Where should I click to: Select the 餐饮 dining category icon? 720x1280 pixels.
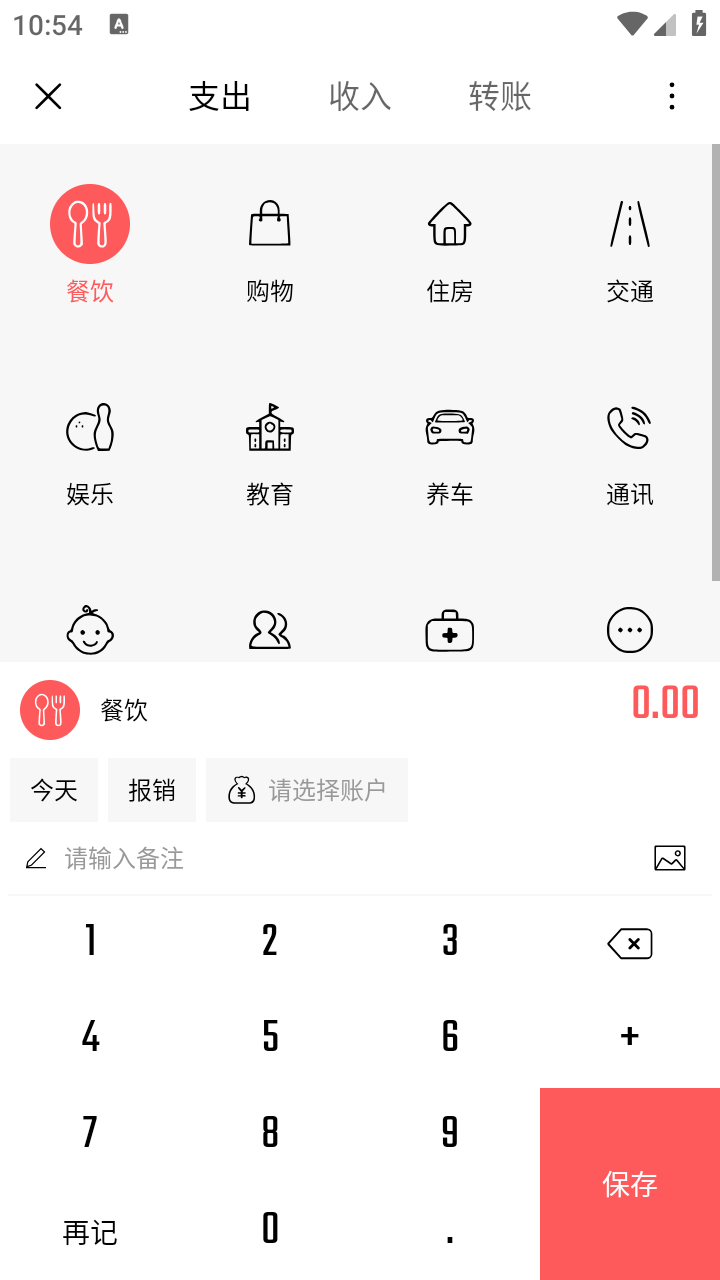[x=90, y=223]
